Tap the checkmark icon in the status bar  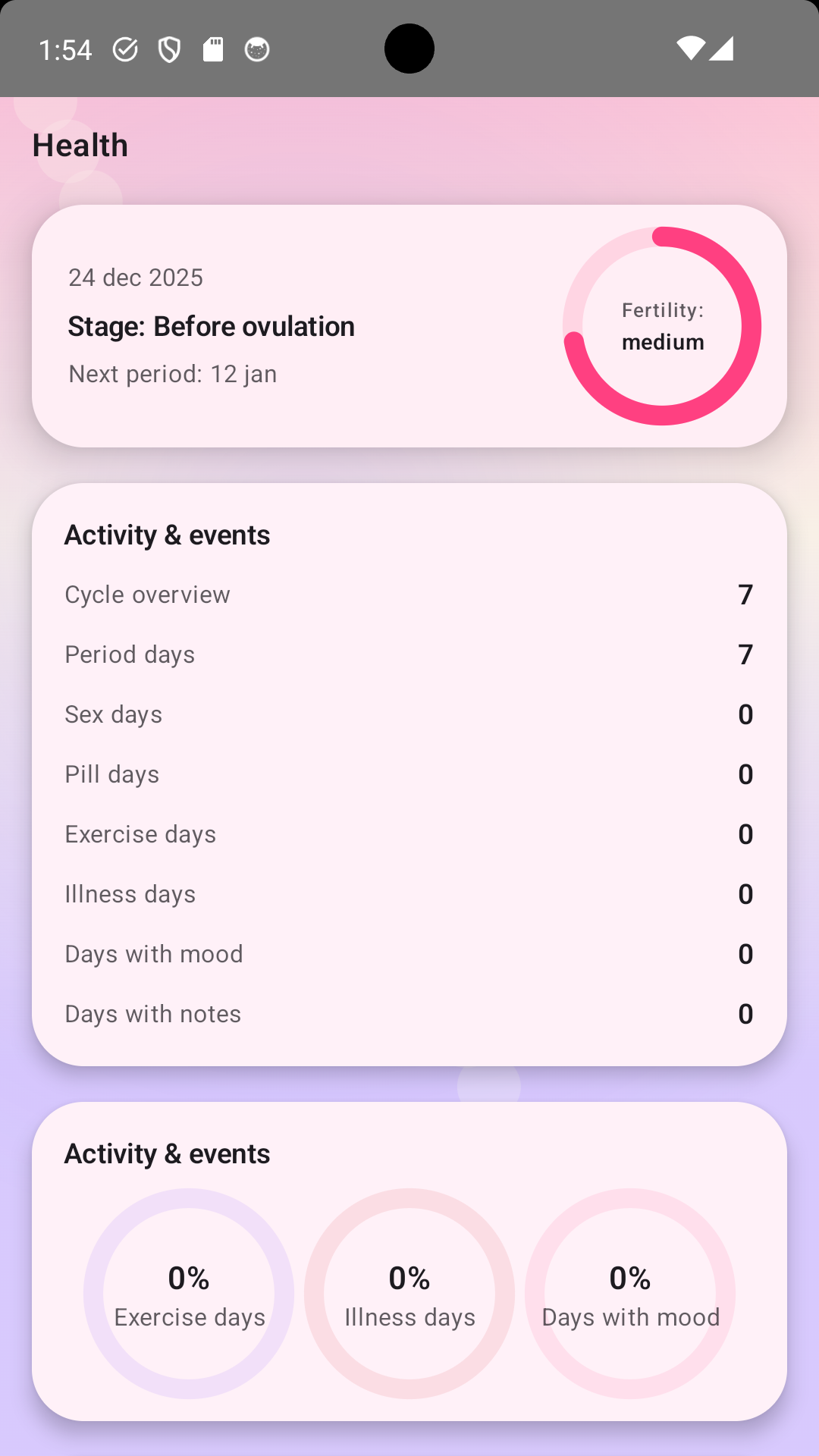coord(125,48)
